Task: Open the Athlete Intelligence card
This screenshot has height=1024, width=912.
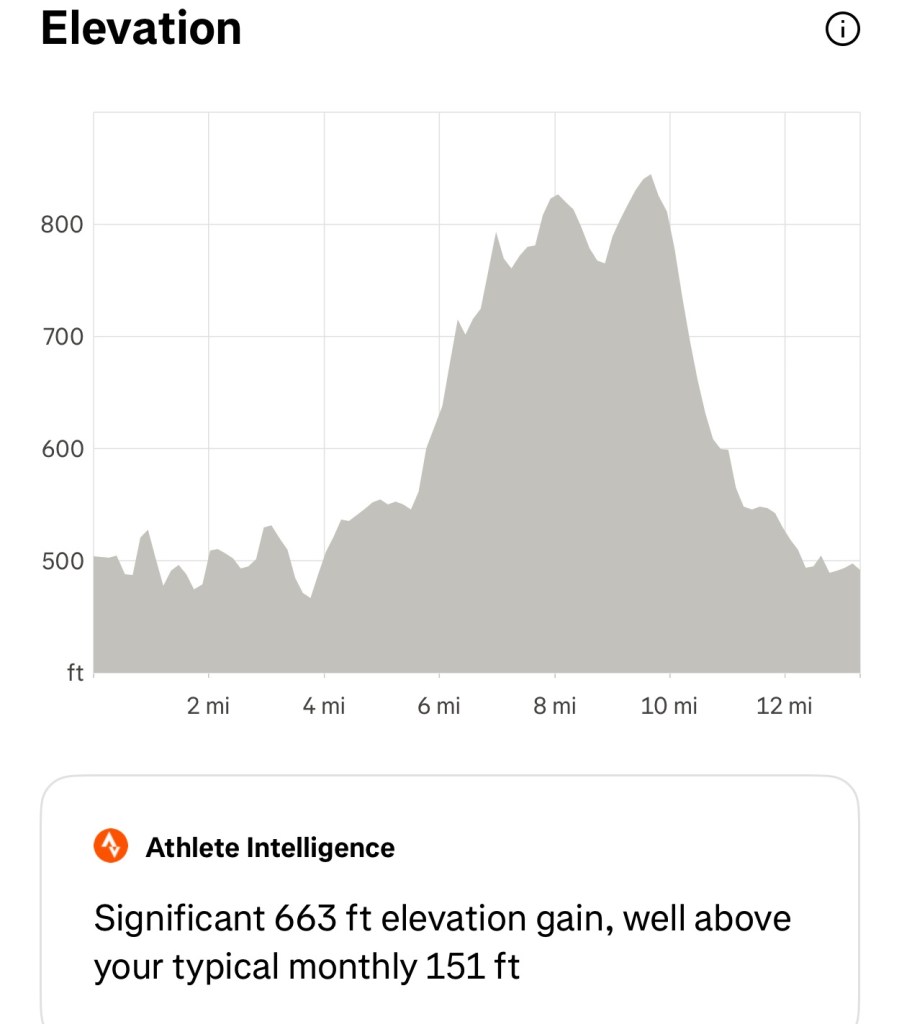Action: pyautogui.click(x=449, y=900)
